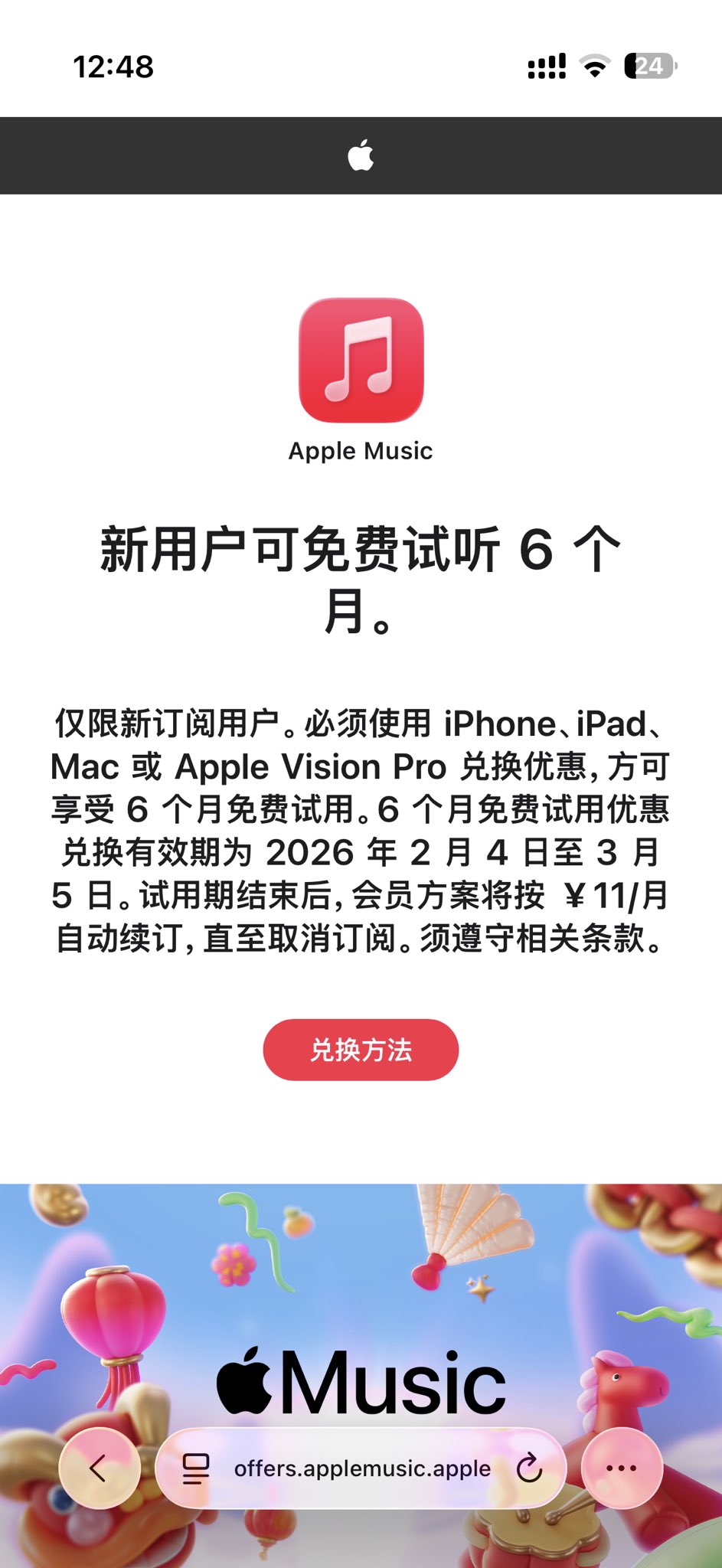The height and width of the screenshot is (1568, 722).
Task: Tap the 兑换方法 redemption button
Action: (360, 1050)
